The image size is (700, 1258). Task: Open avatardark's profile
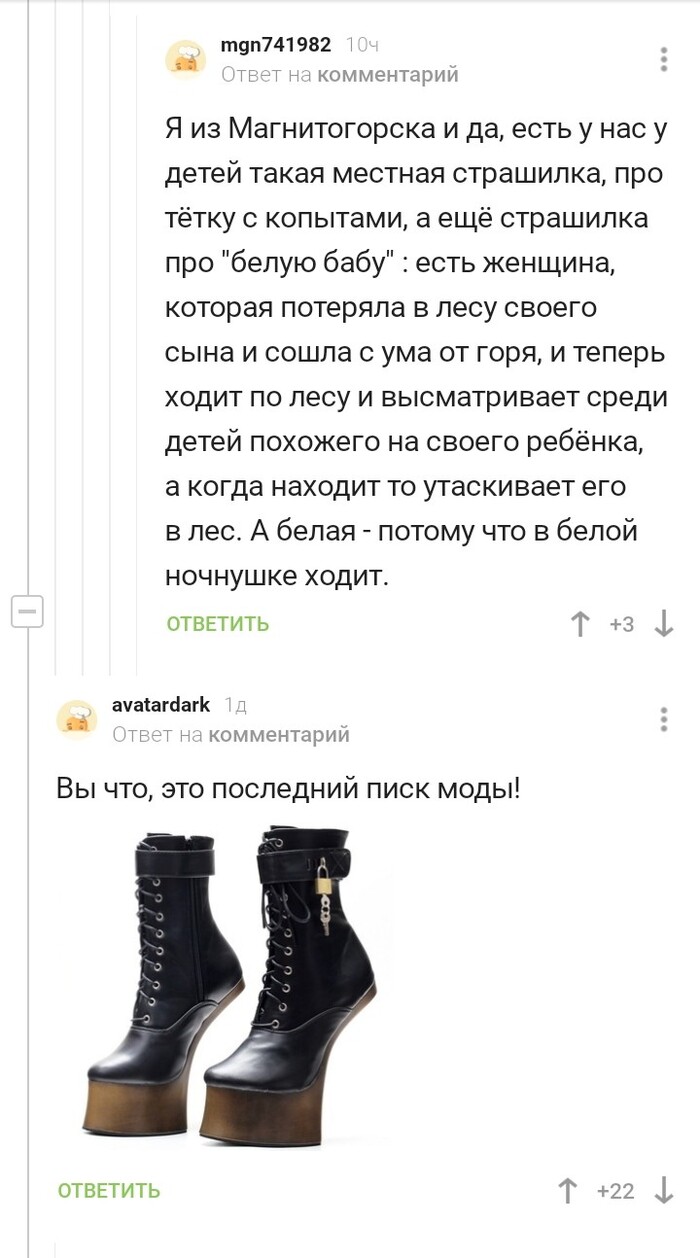pos(161,705)
